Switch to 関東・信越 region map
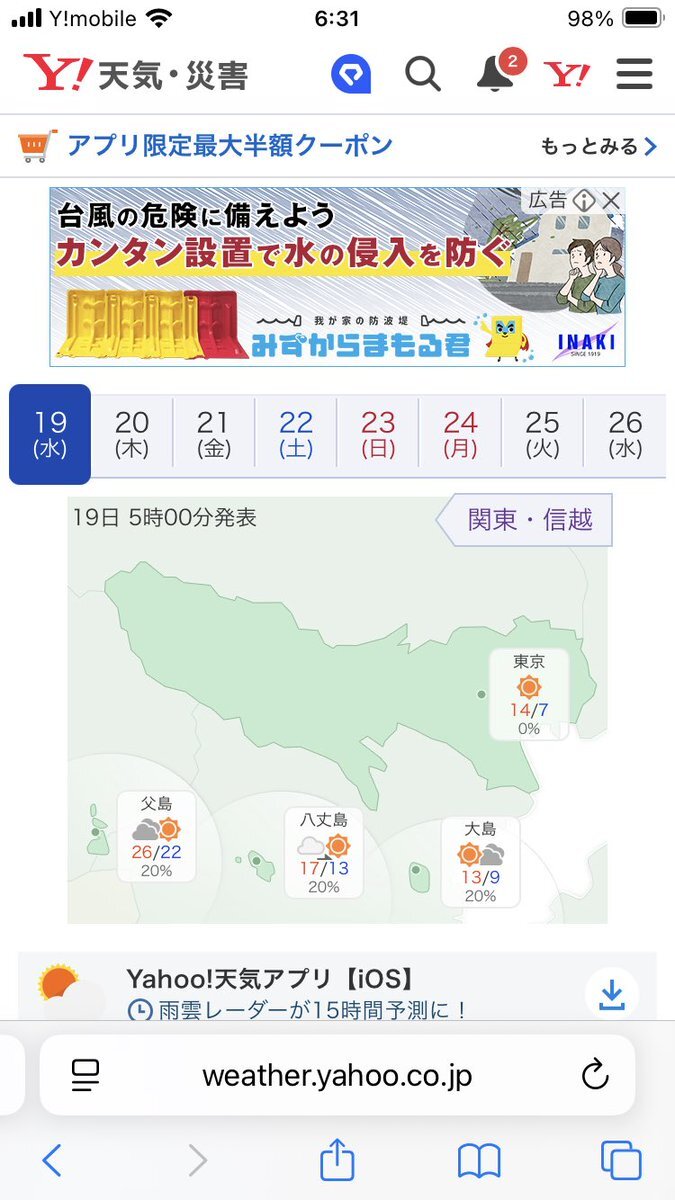This screenshot has width=675, height=1200. (524, 520)
